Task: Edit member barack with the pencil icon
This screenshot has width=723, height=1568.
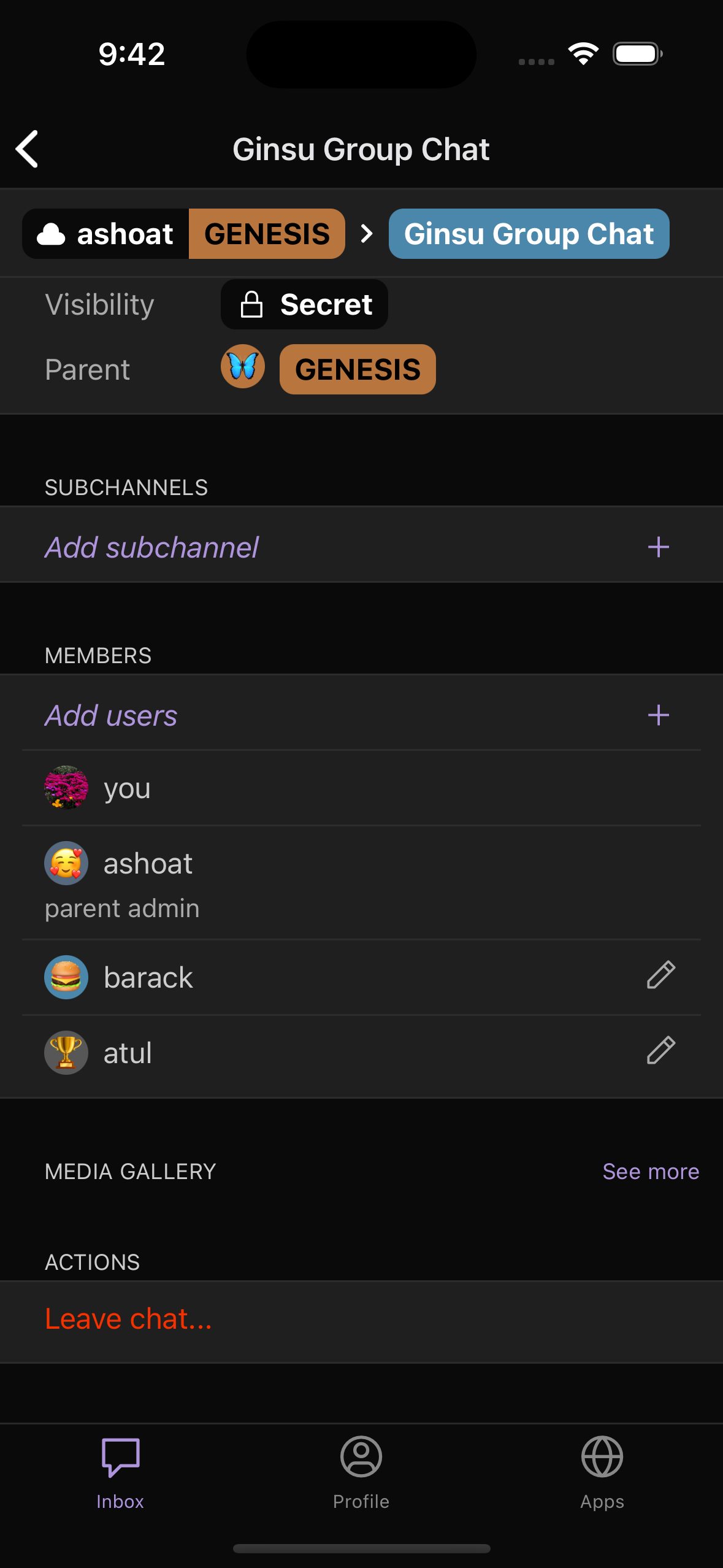Action: click(660, 975)
